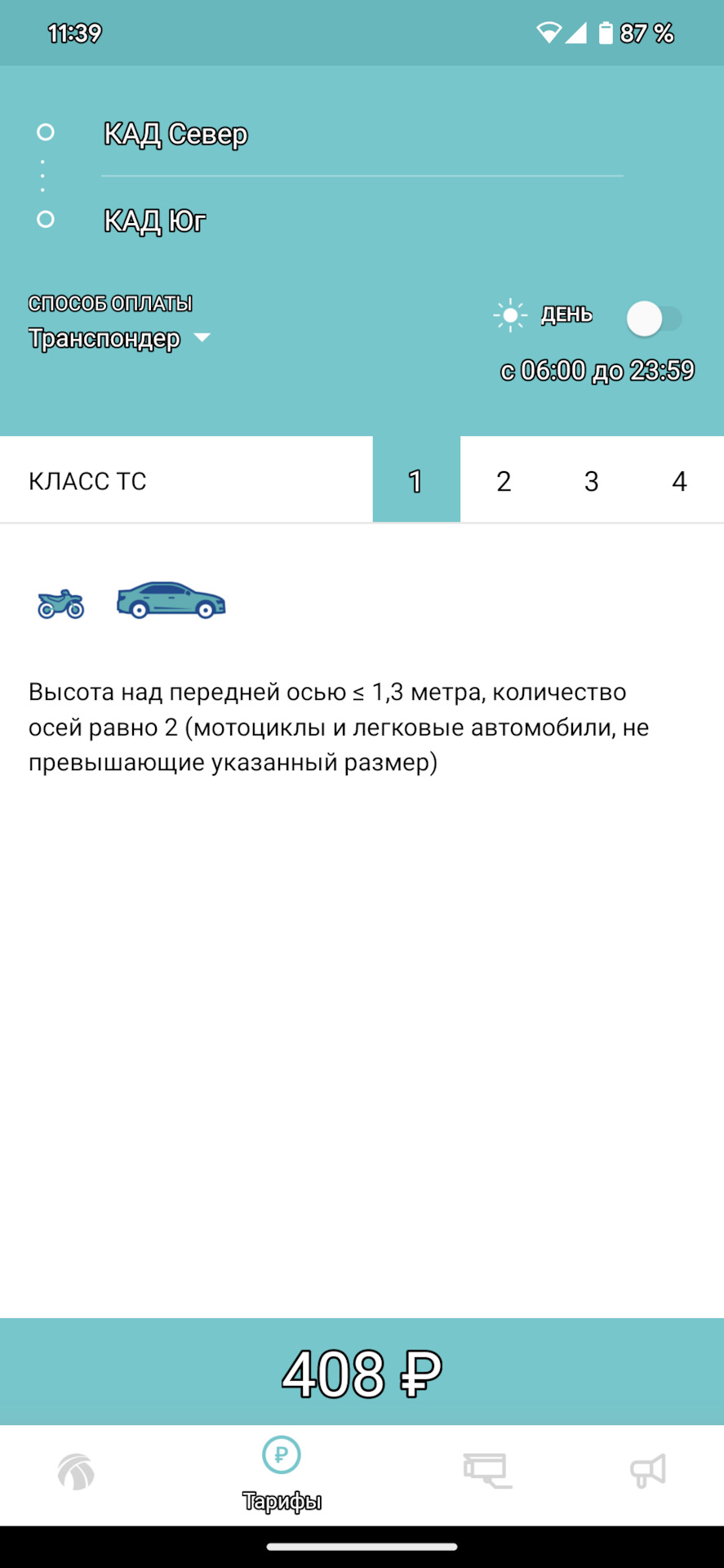Open the Транспондер payment method dropdown
This screenshot has height=1568, width=724.
[x=120, y=337]
